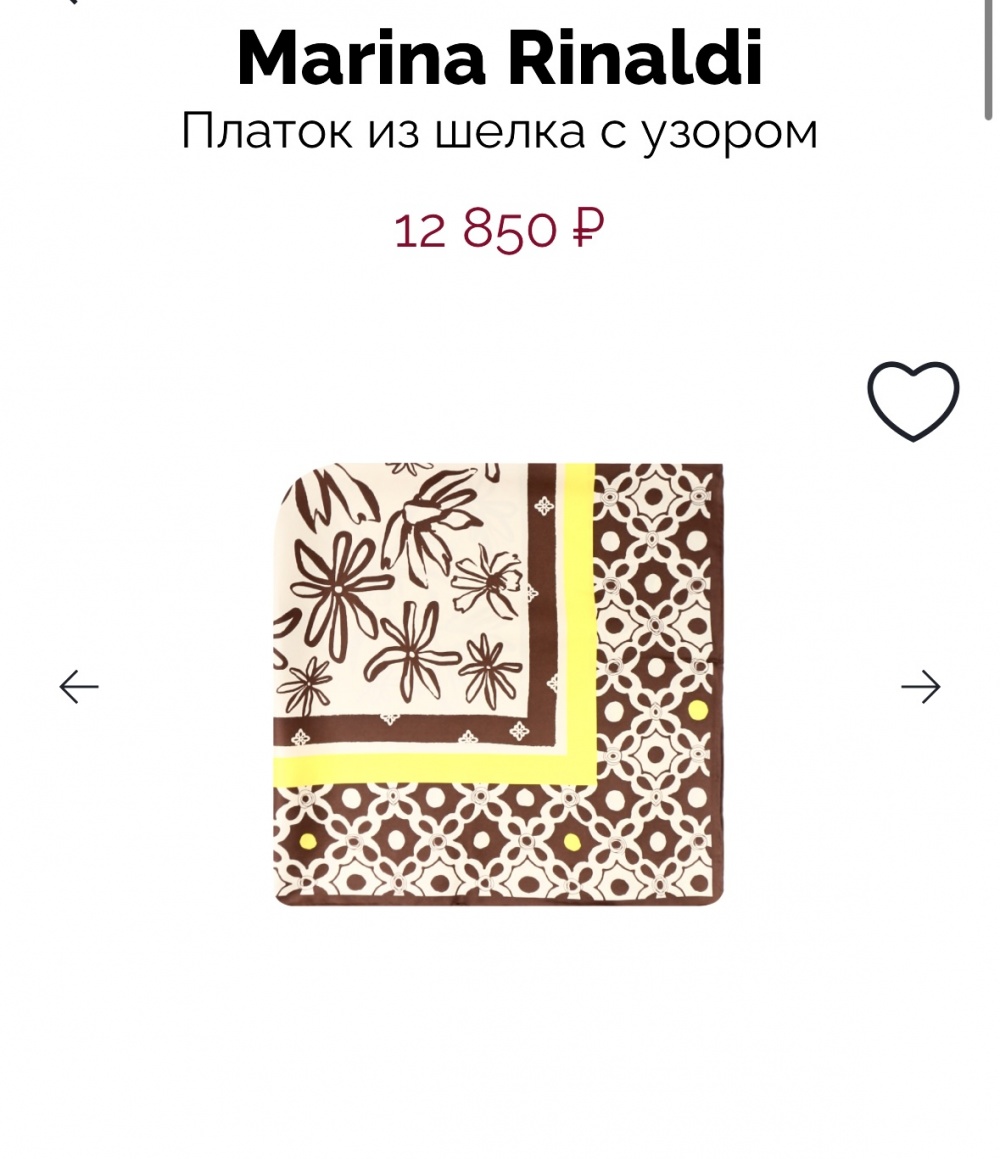Open the Marina Rinaldi brand page
Viewport: 1000px width, 1159px height.
tap(500, 60)
